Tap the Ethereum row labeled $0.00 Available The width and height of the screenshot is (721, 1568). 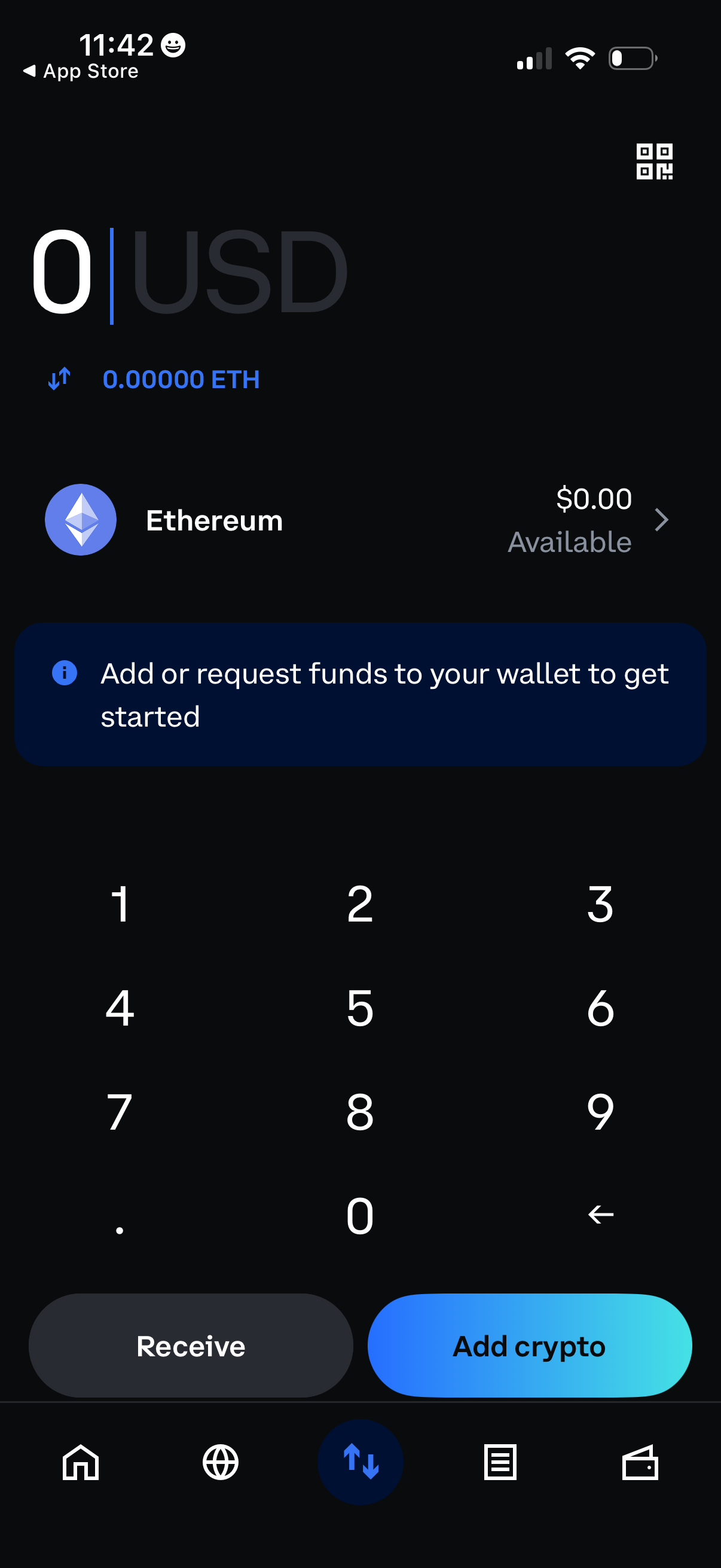point(359,519)
